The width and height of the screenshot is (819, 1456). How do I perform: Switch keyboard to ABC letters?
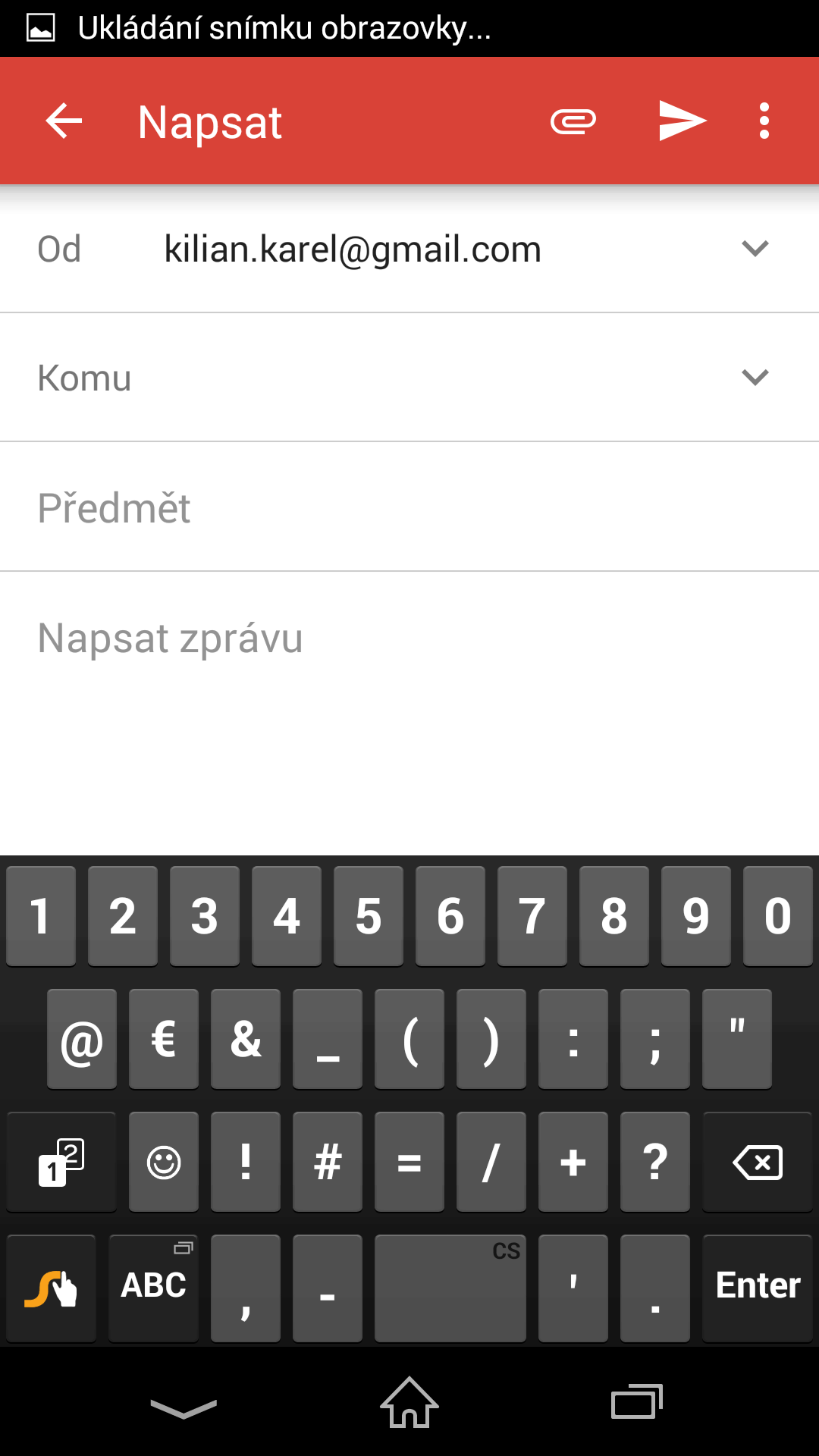tap(154, 1287)
